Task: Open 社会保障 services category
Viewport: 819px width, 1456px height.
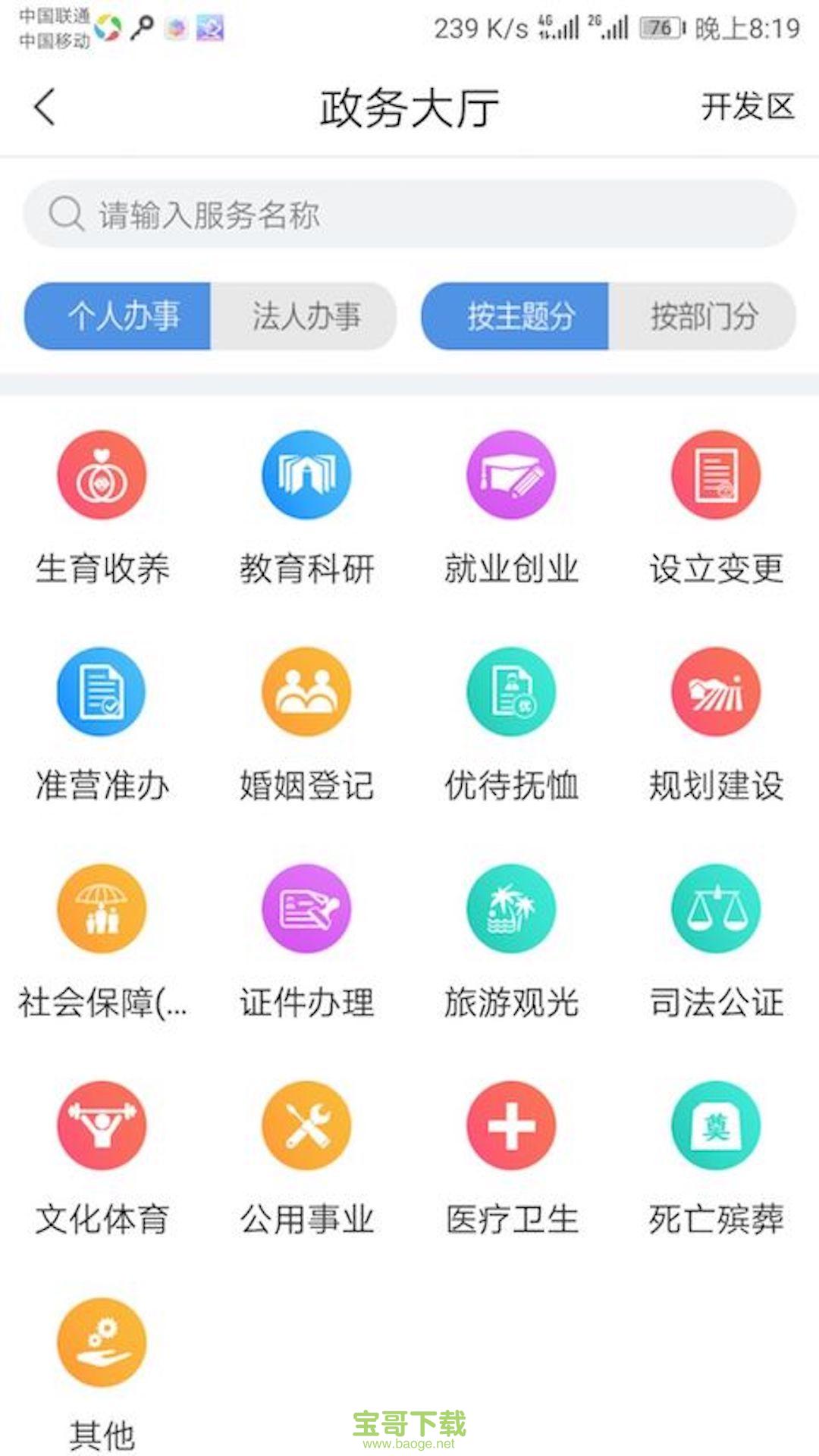Action: (102, 910)
